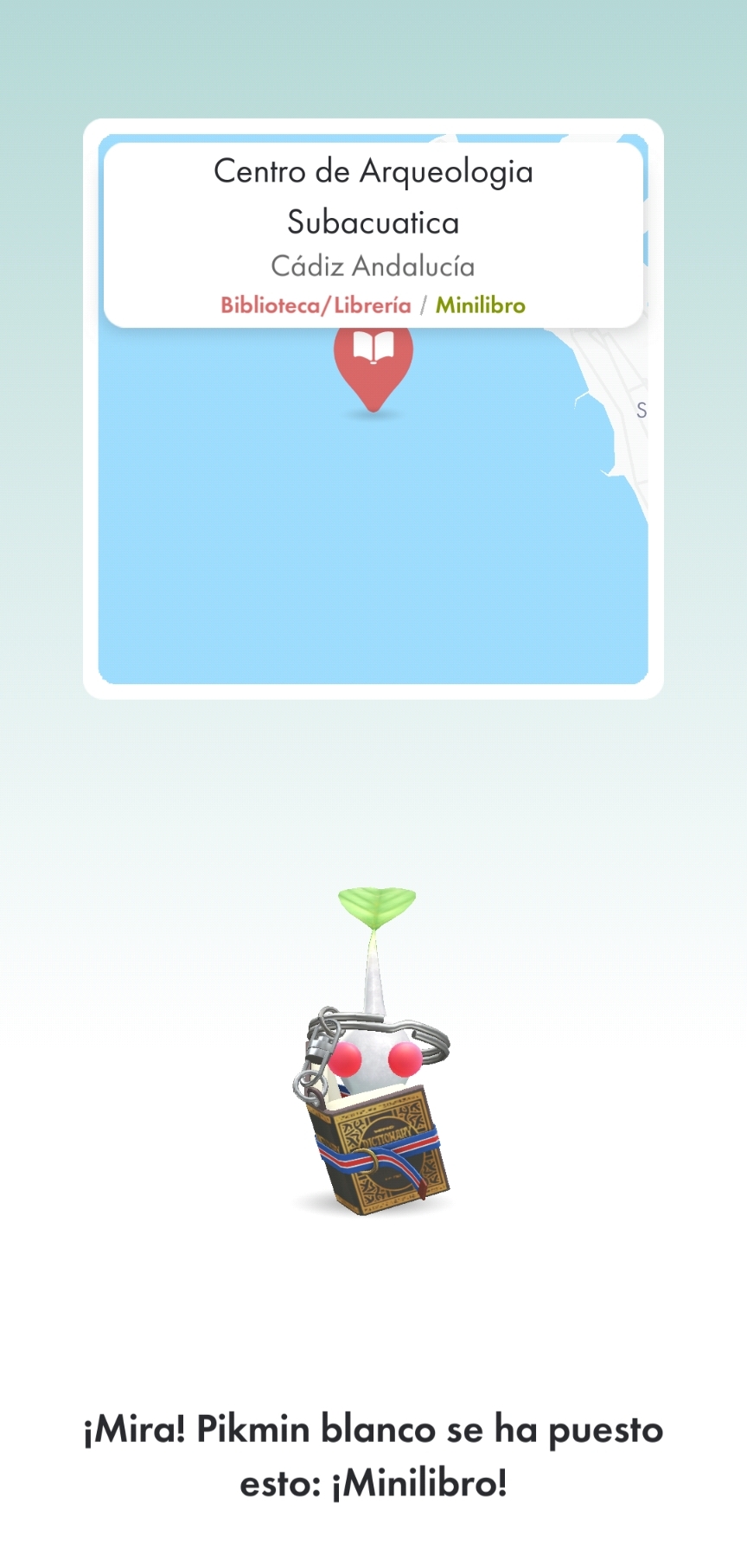Viewport: 747px width, 1568px height.
Task: Open the Centro de Arqueologia Subacuatica map card
Action: (373, 234)
